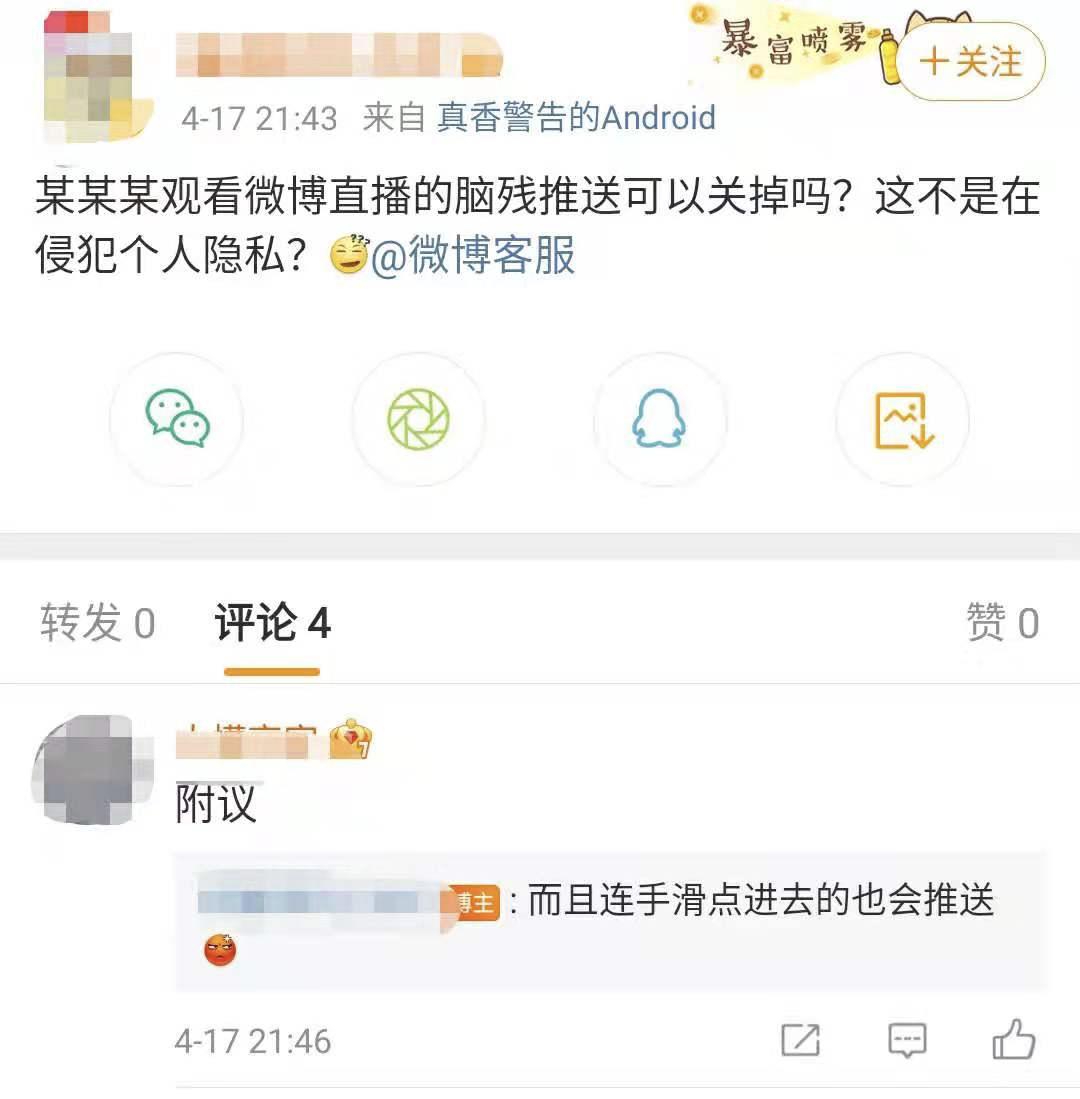Switch to the 转发 tab
The height and width of the screenshot is (1099, 1080).
(96, 622)
